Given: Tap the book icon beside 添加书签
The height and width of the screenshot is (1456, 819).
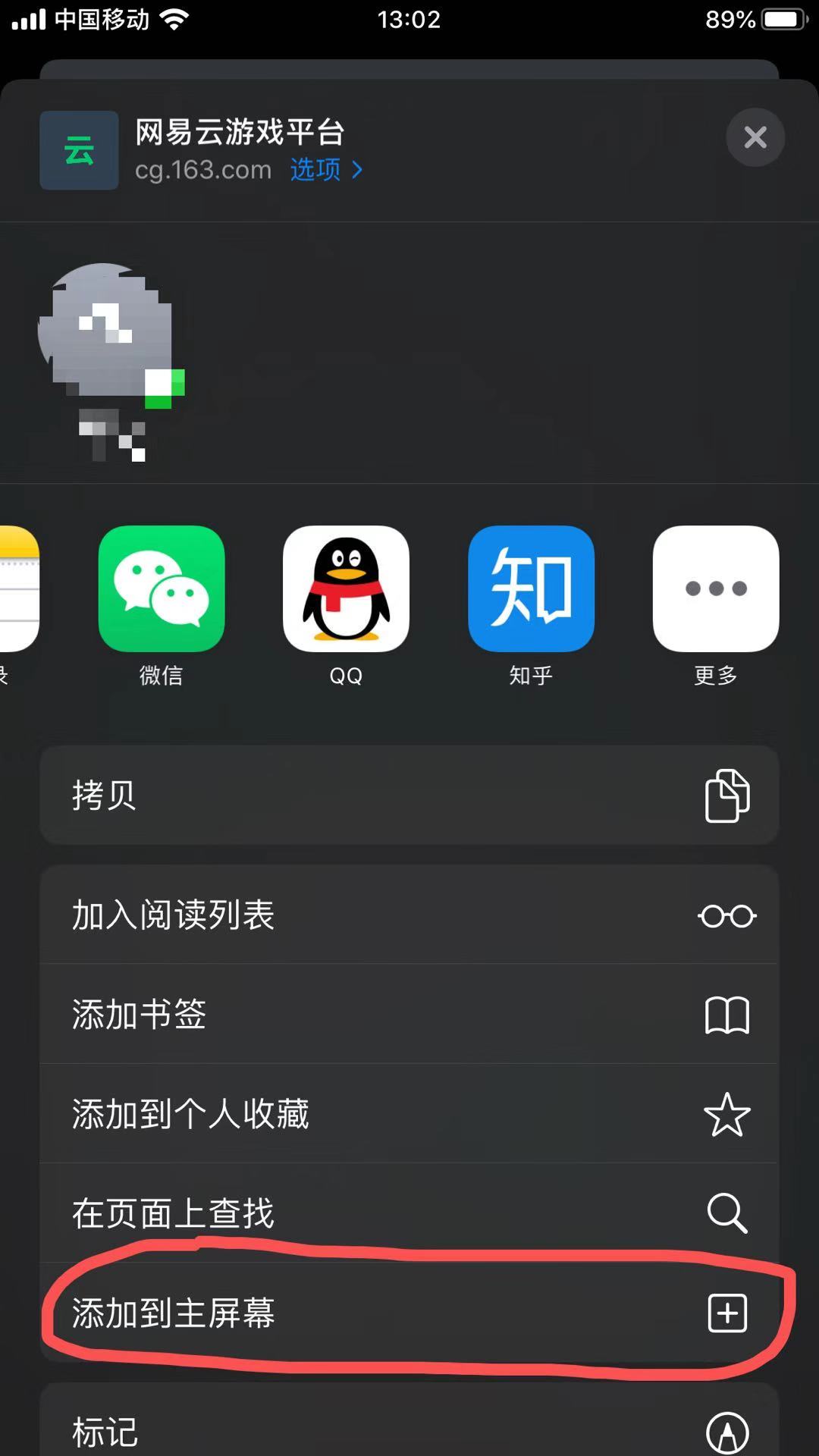Looking at the screenshot, I should pyautogui.click(x=726, y=1015).
